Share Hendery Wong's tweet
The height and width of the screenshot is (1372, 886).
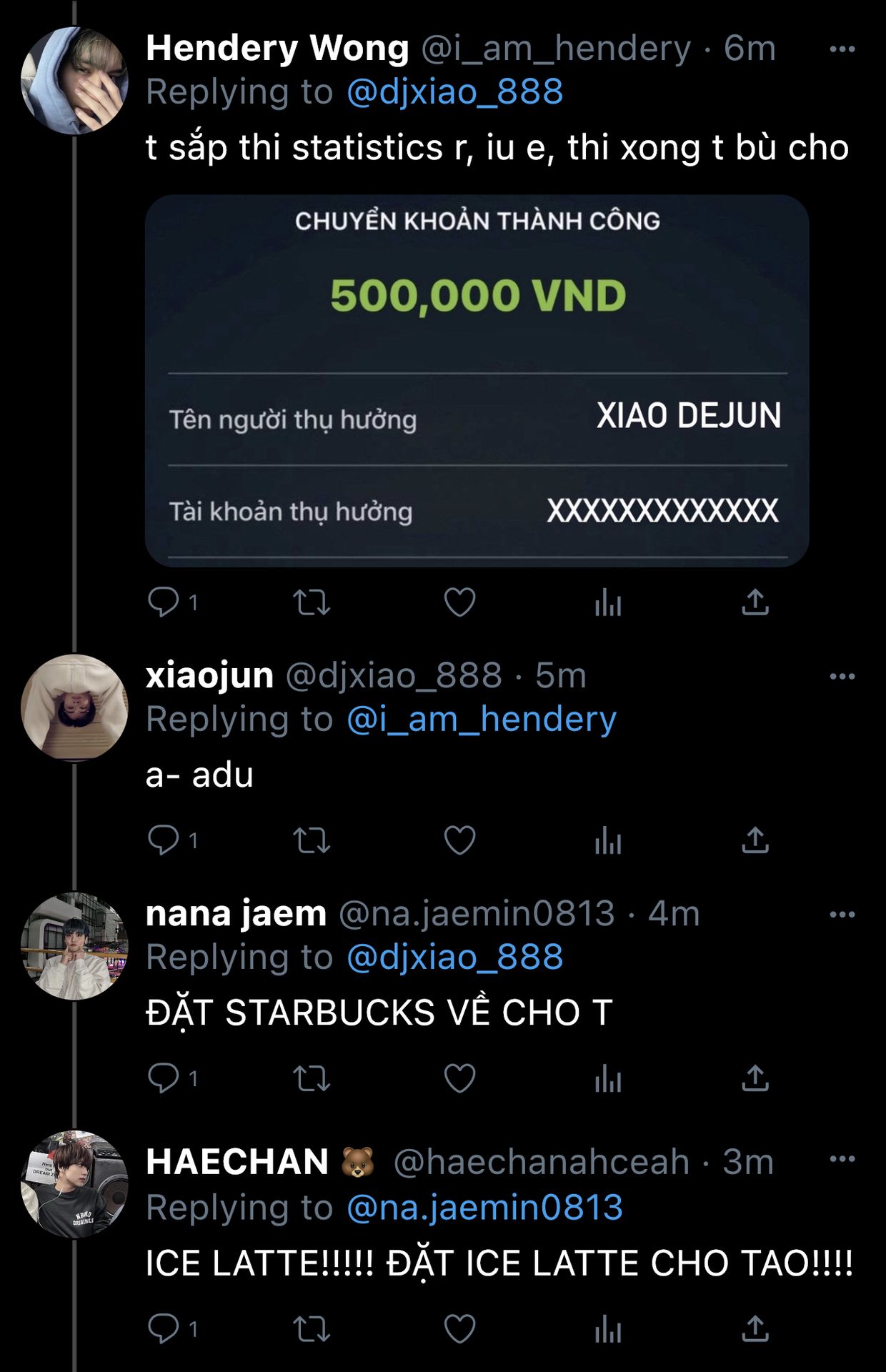click(x=755, y=602)
